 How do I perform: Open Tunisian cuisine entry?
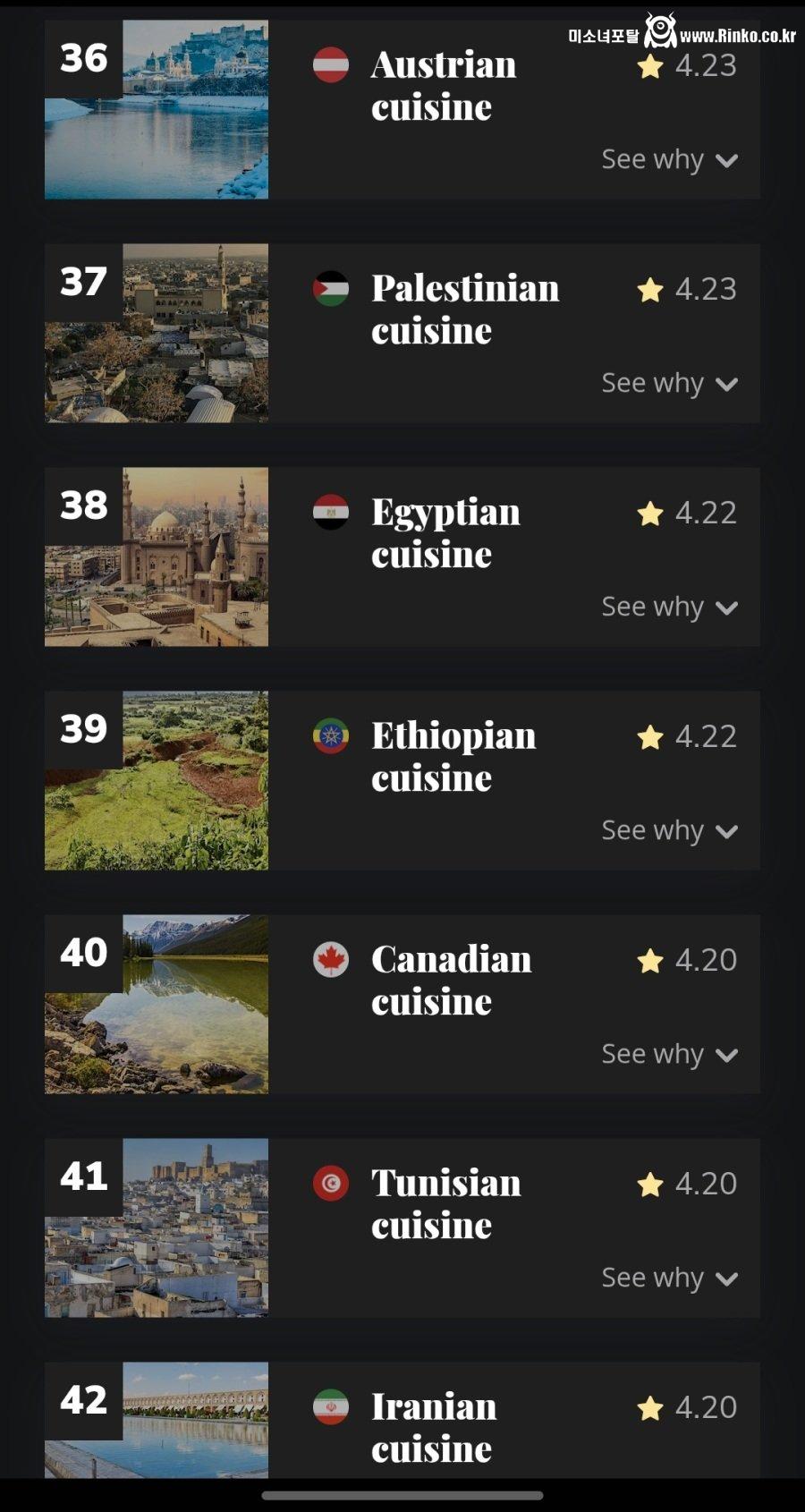[x=445, y=1204]
